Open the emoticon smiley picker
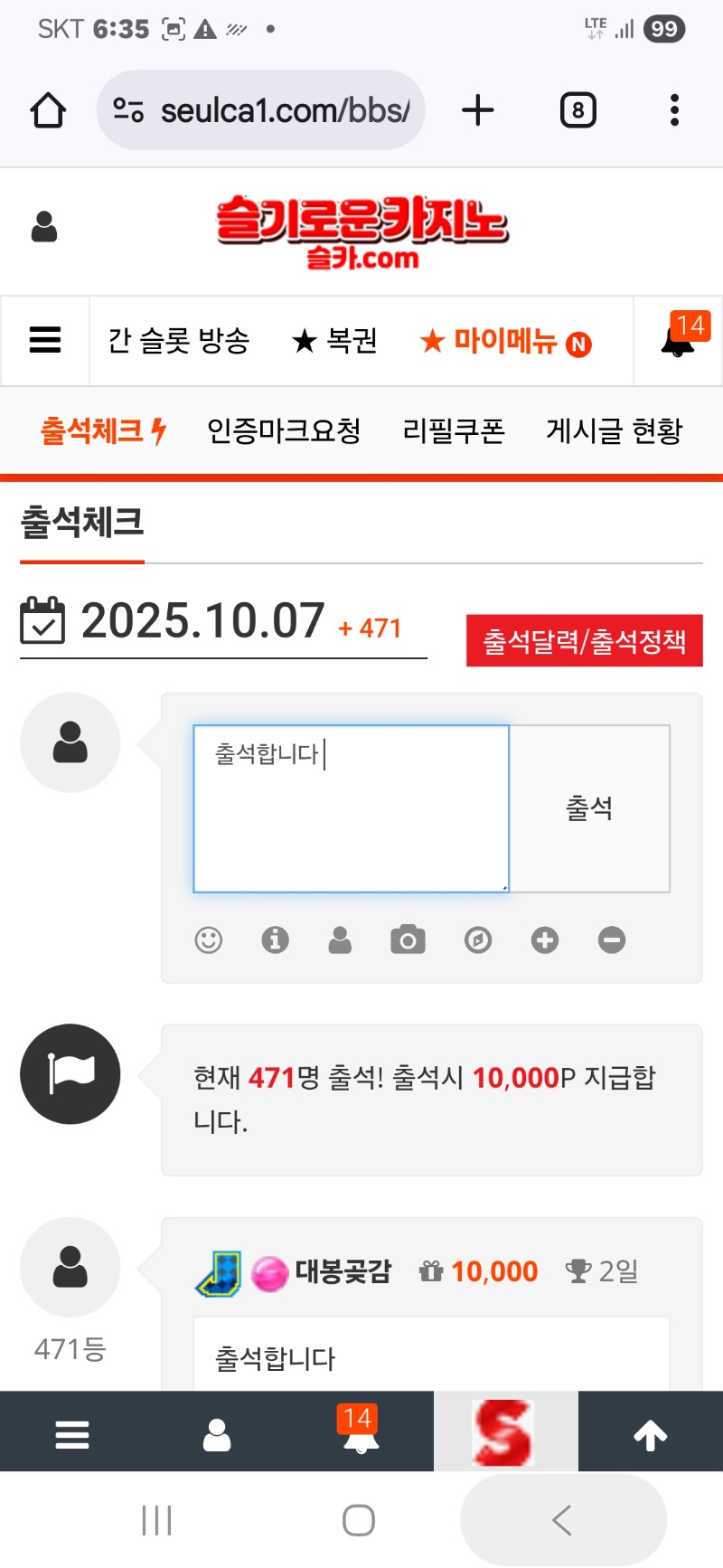 tap(209, 940)
